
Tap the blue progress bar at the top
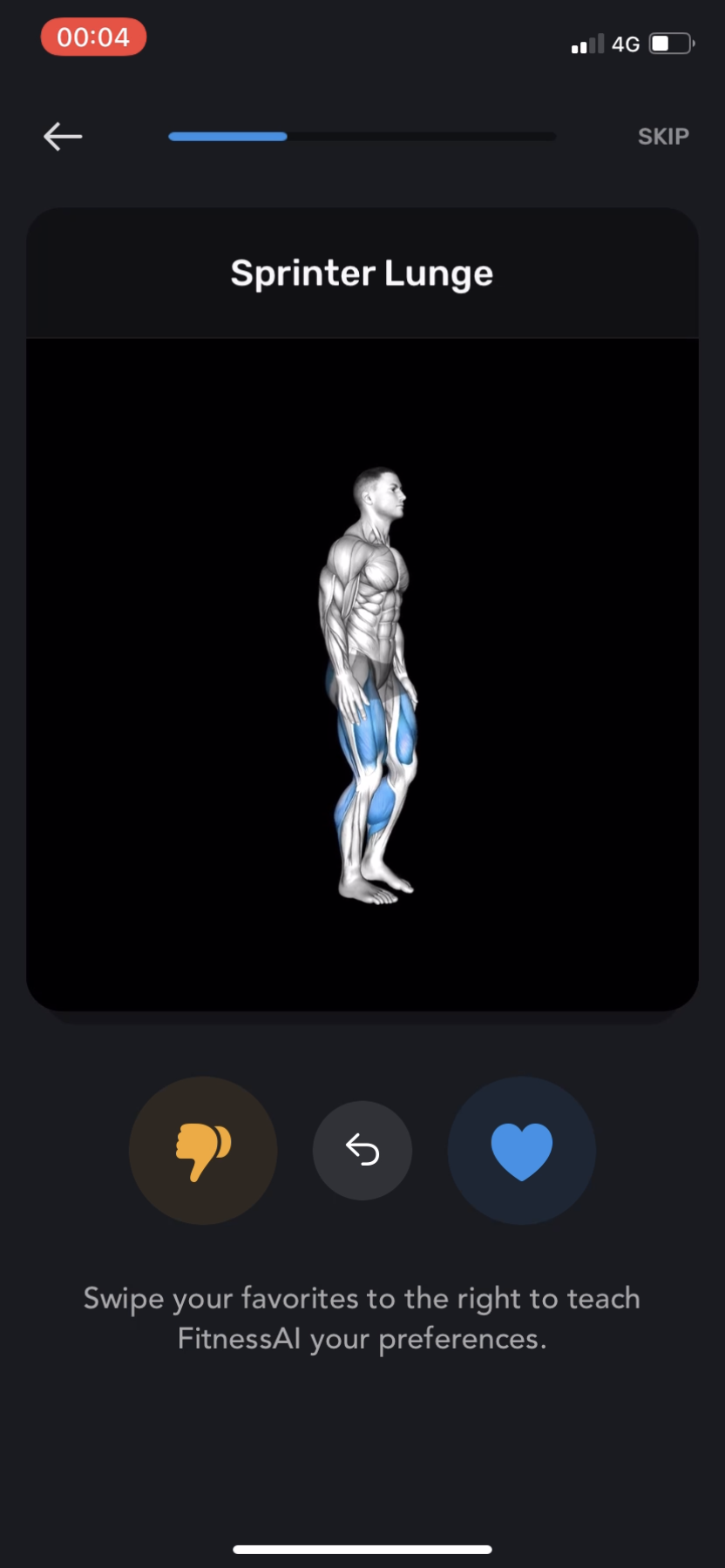227,136
